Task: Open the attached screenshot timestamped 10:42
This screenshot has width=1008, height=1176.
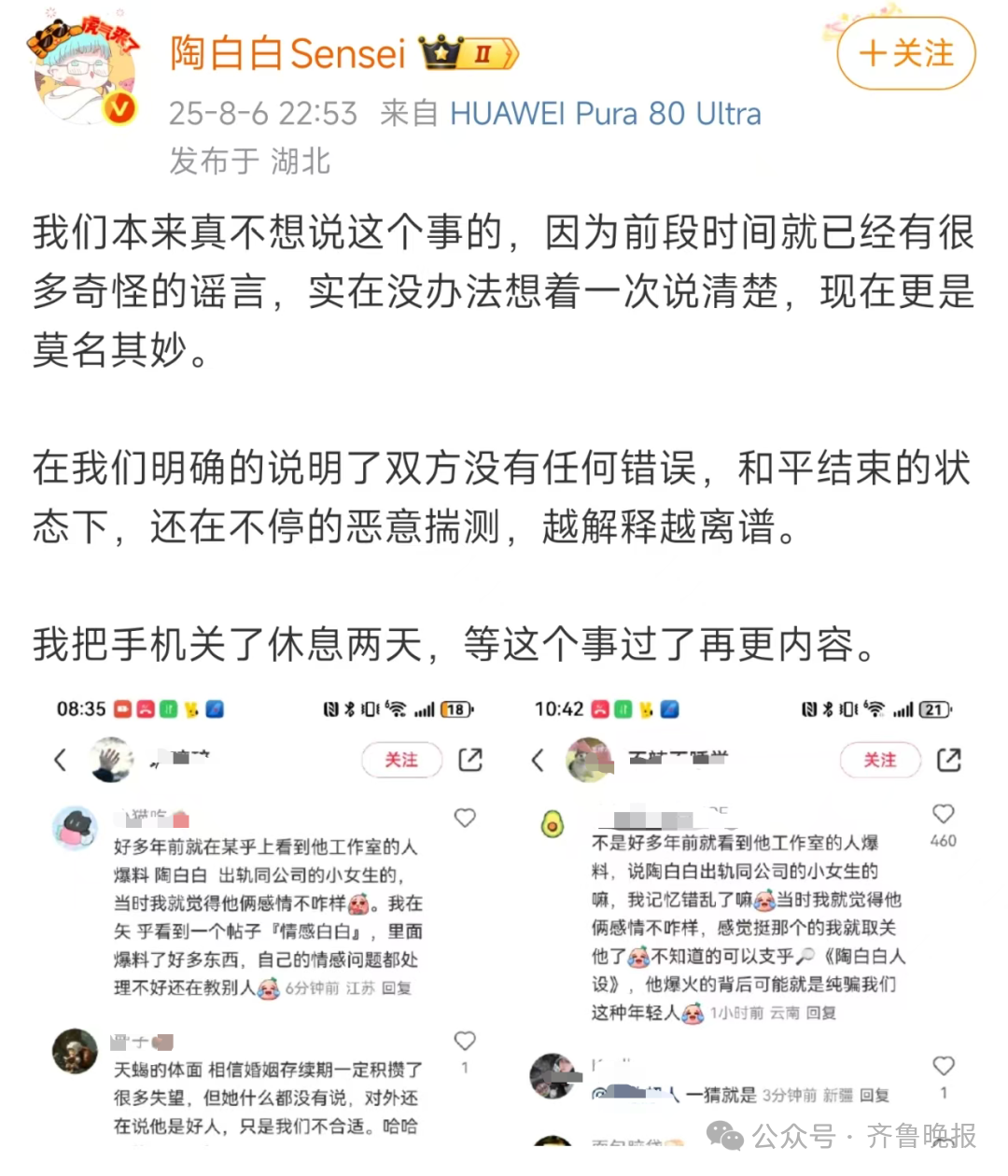Action: (x=744, y=919)
